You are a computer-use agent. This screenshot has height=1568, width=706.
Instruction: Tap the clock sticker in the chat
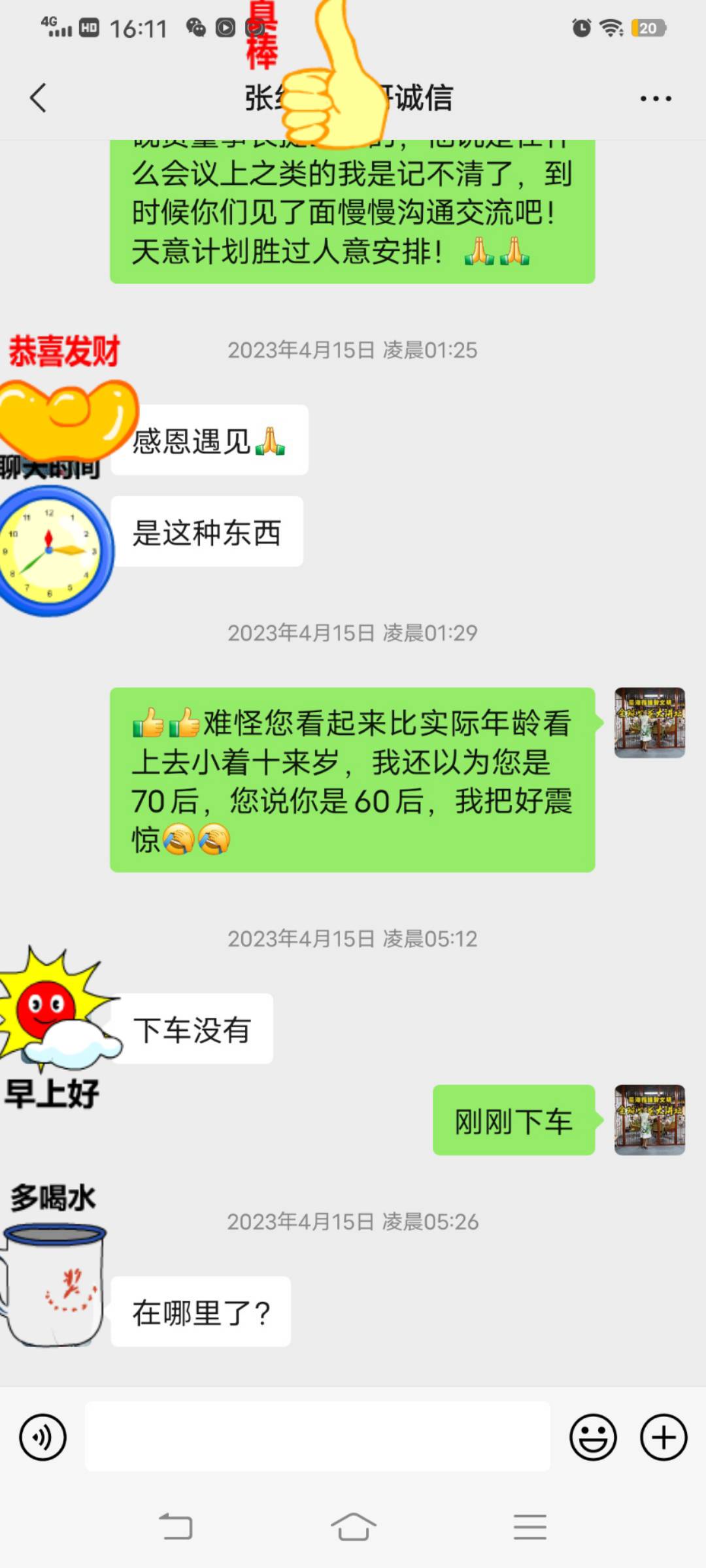click(x=51, y=552)
